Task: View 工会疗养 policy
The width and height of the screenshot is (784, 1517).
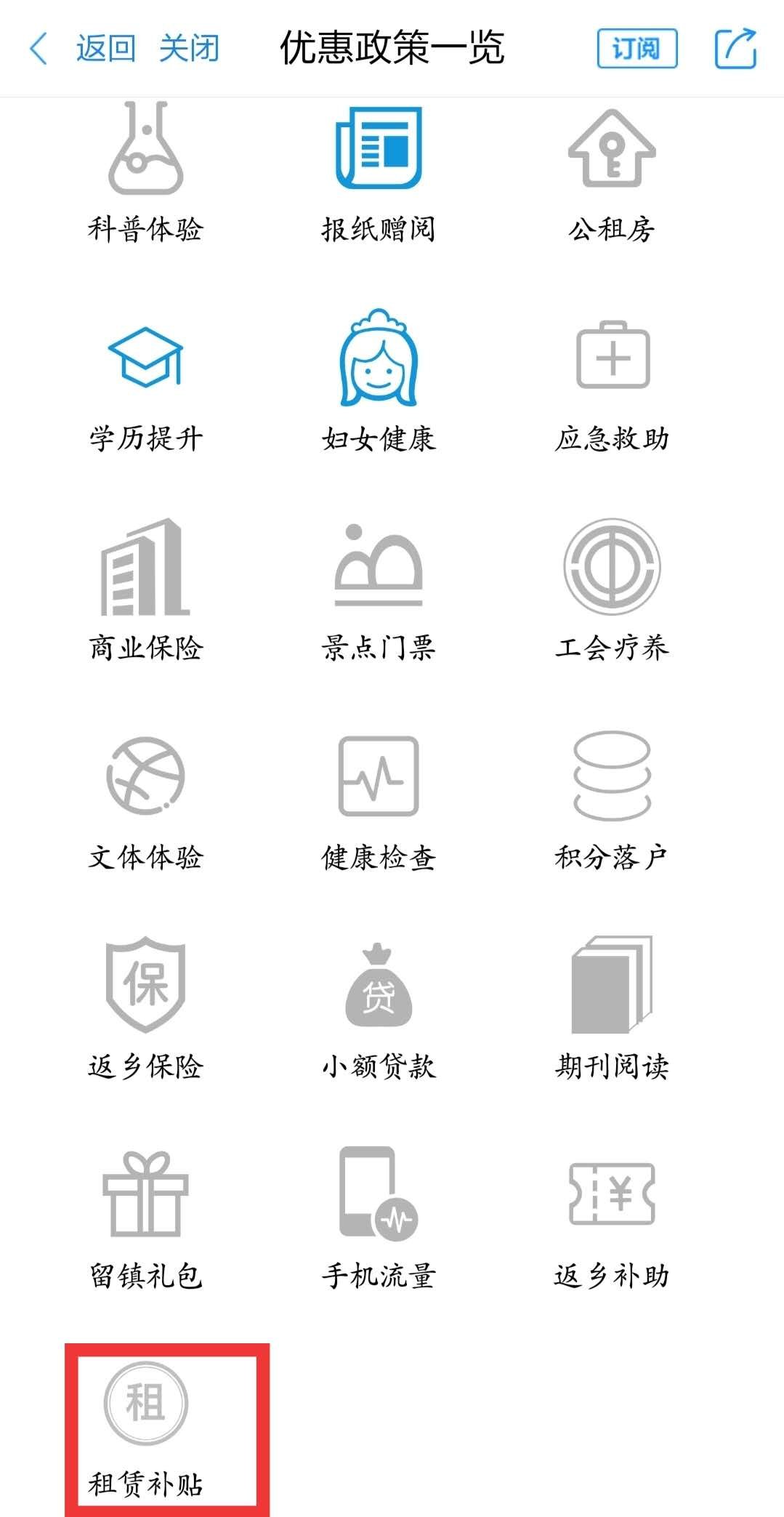Action: 612,590
